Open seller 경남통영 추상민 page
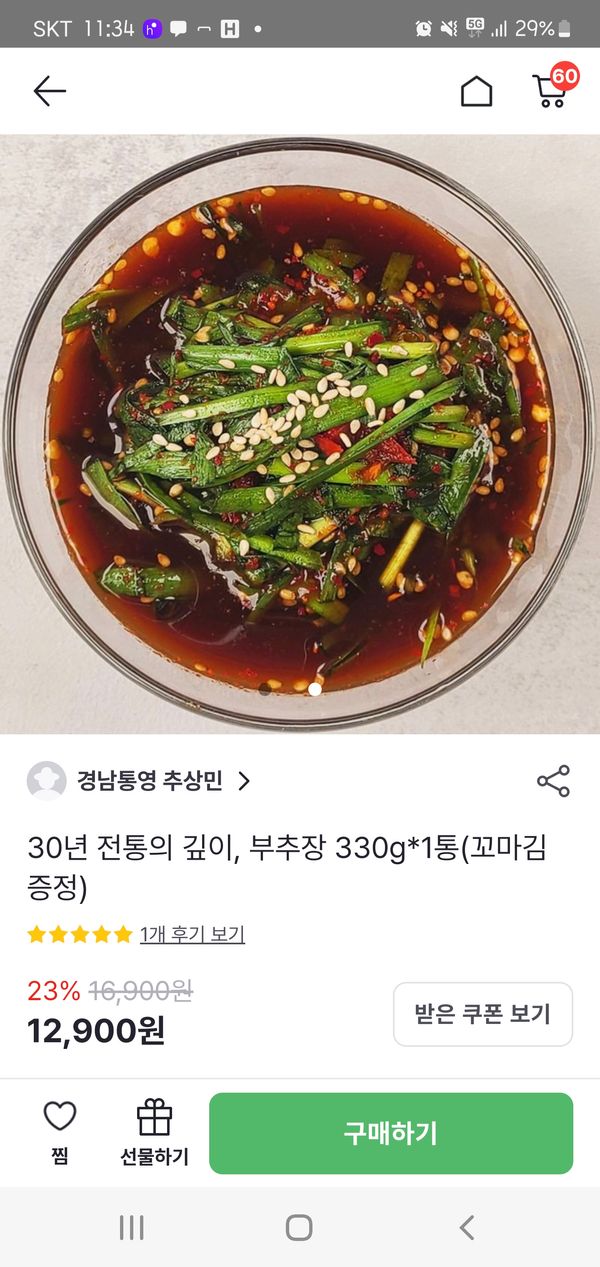600x1267 pixels. point(150,781)
